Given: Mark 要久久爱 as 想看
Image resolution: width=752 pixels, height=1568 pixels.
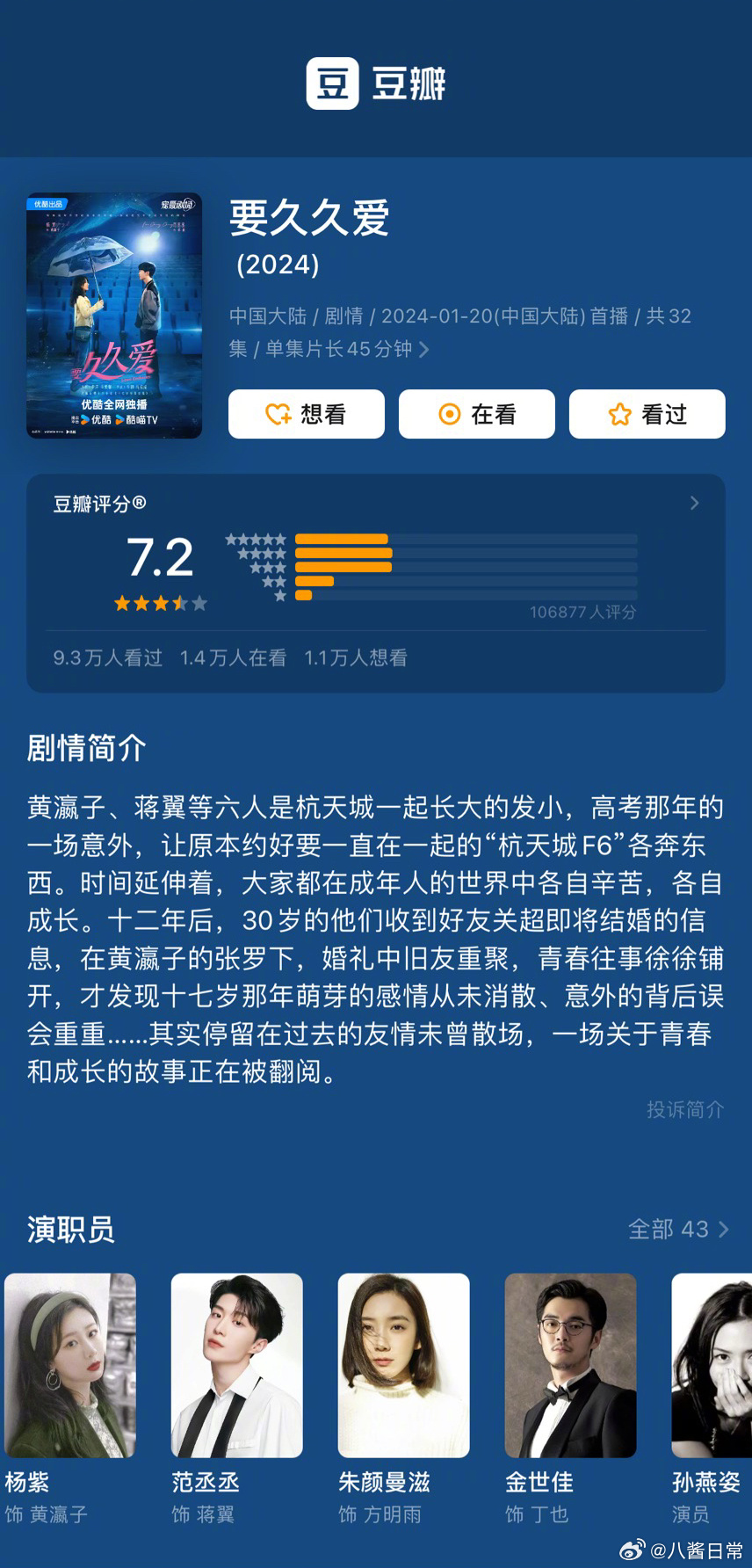Looking at the screenshot, I should tap(307, 414).
